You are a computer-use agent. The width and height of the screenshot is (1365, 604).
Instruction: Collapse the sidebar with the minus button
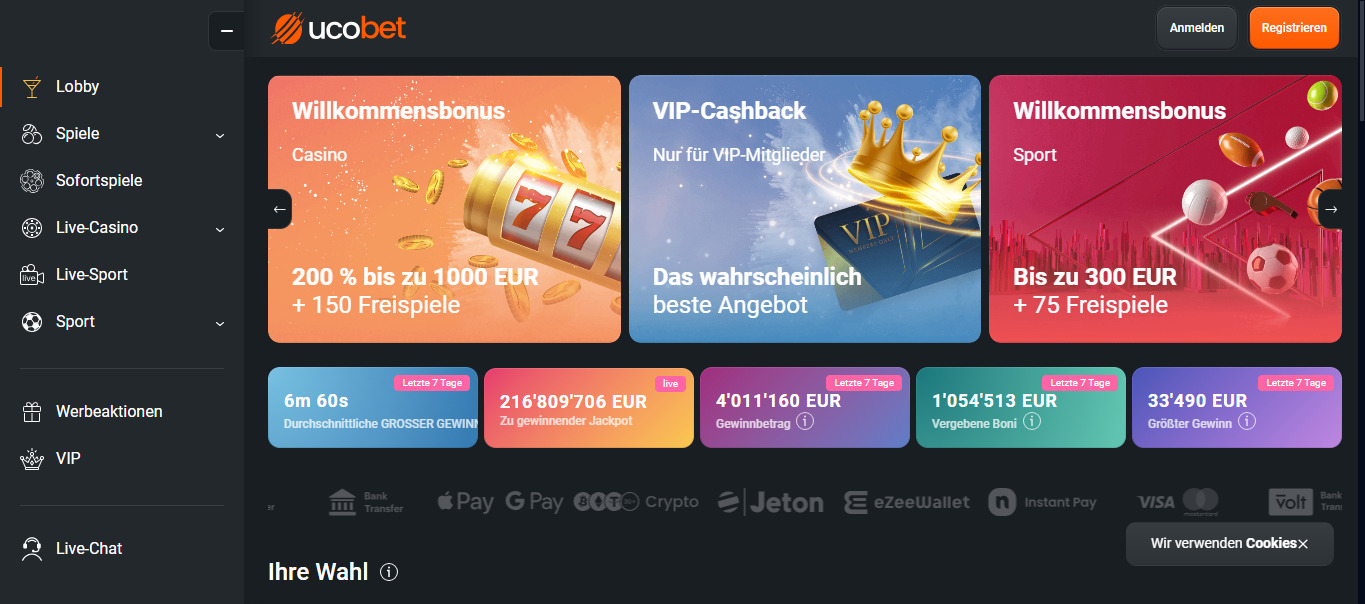point(226,31)
